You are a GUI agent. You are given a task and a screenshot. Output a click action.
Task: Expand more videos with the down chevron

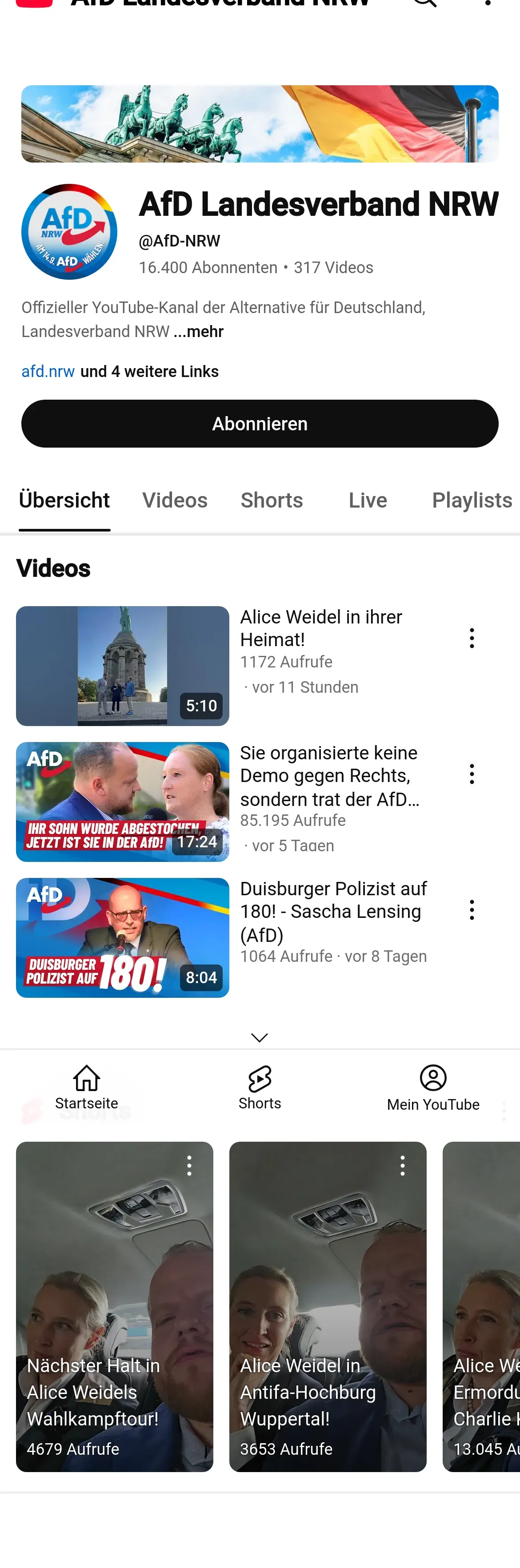pos(260,1037)
